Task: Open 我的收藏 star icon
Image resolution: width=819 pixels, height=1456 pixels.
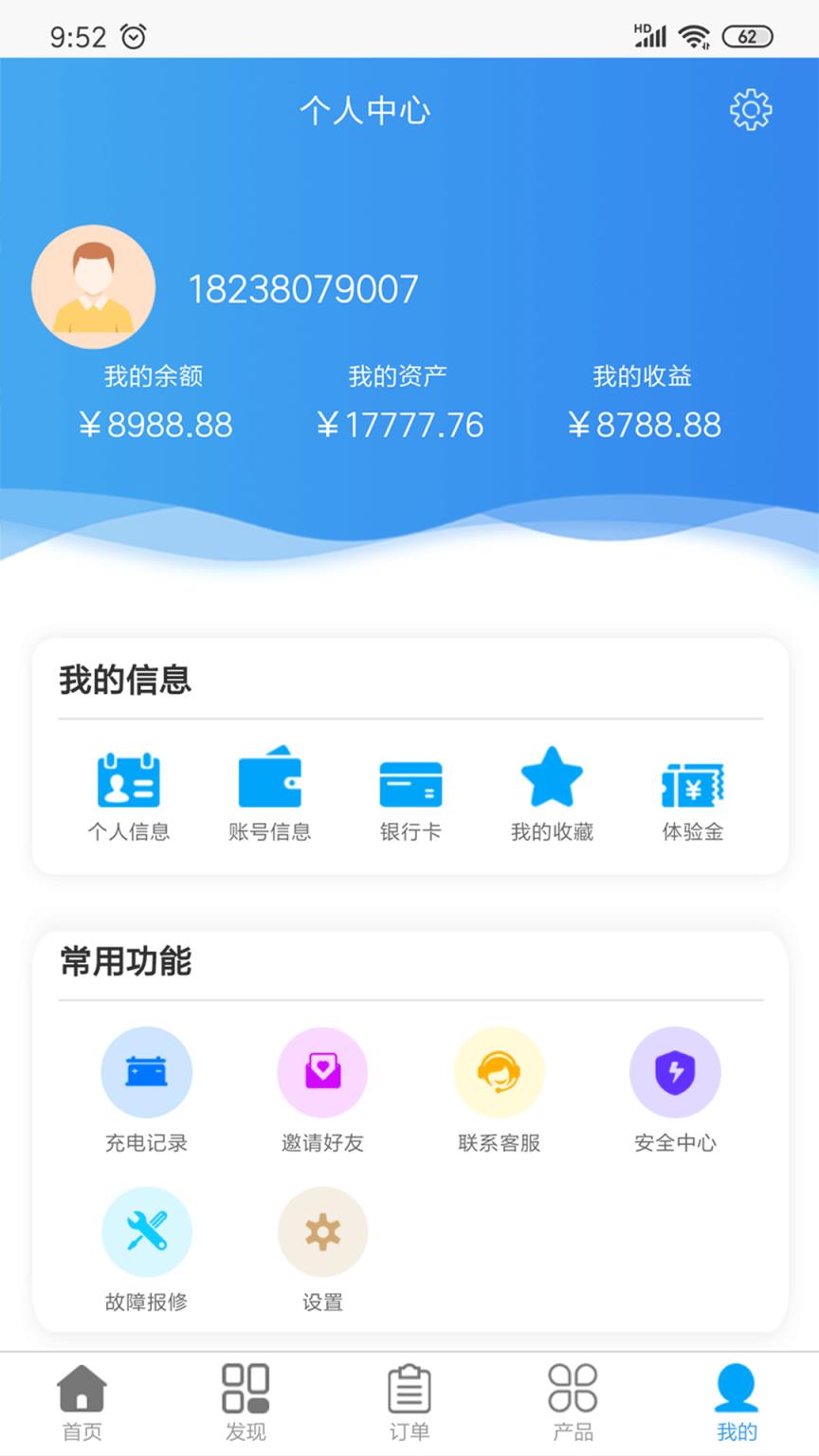Action: (x=551, y=777)
